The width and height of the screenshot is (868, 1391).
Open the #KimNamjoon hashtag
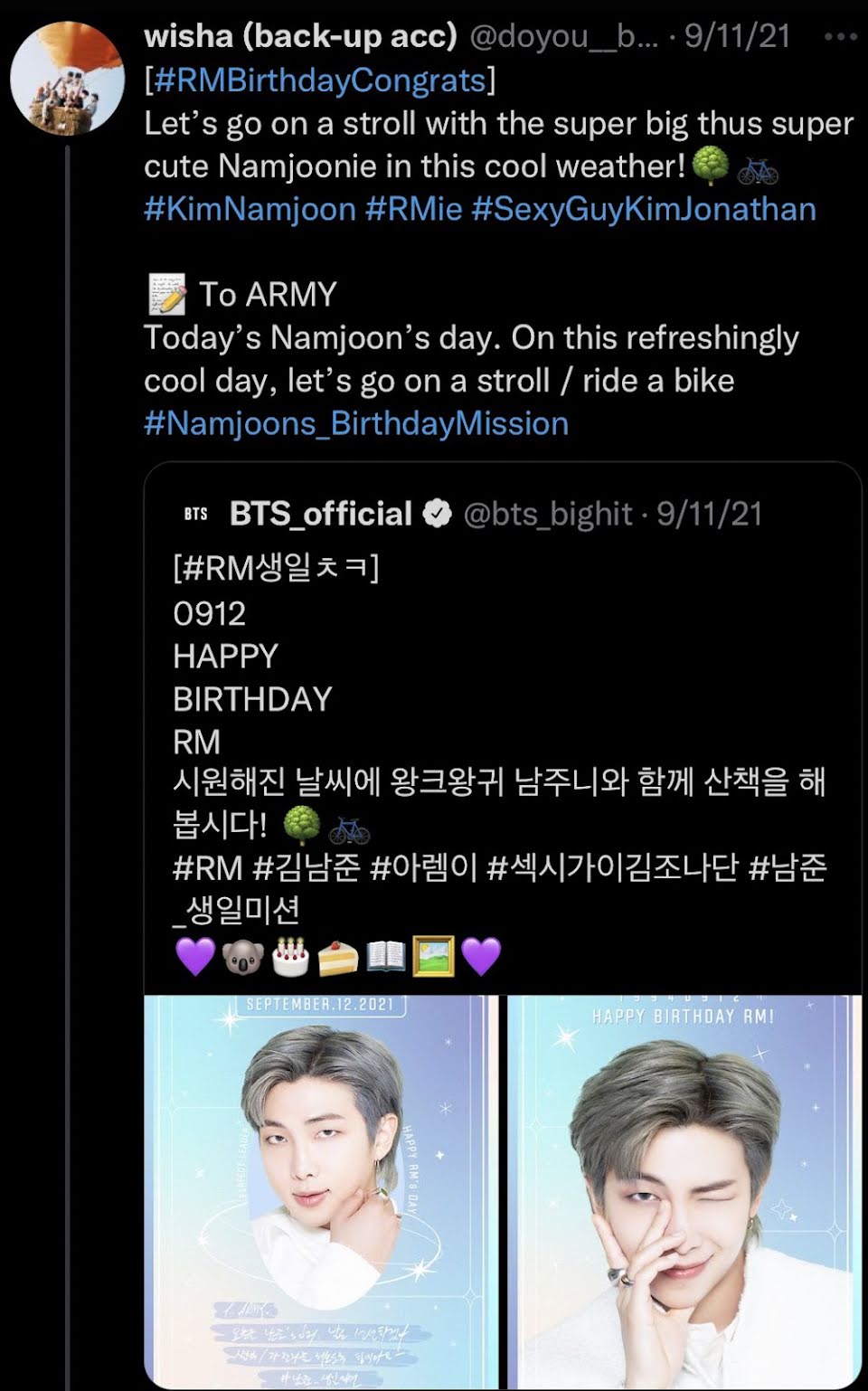(x=250, y=209)
